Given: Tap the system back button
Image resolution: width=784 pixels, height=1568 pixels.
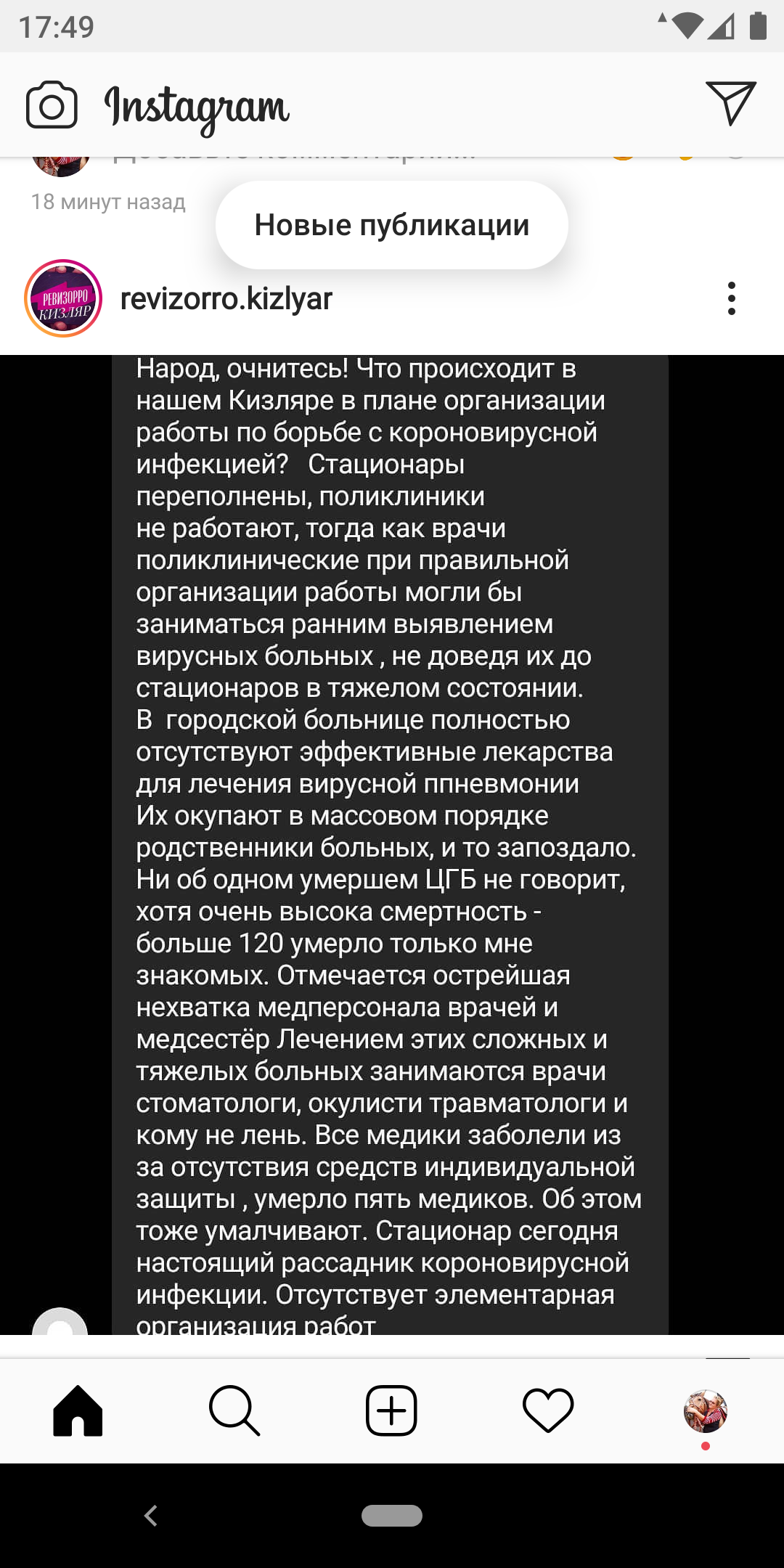Looking at the screenshot, I should (x=151, y=1515).
